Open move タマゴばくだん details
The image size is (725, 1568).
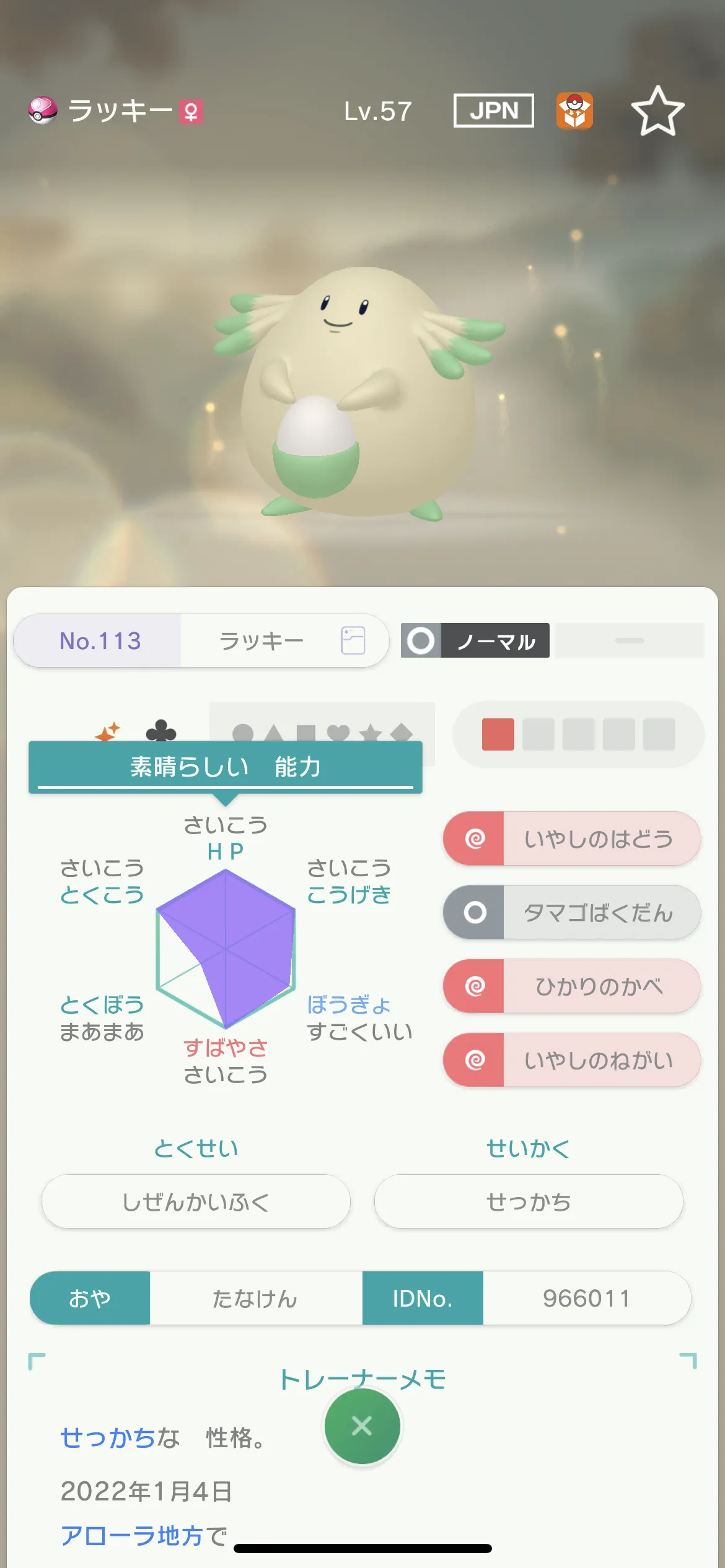[572, 912]
